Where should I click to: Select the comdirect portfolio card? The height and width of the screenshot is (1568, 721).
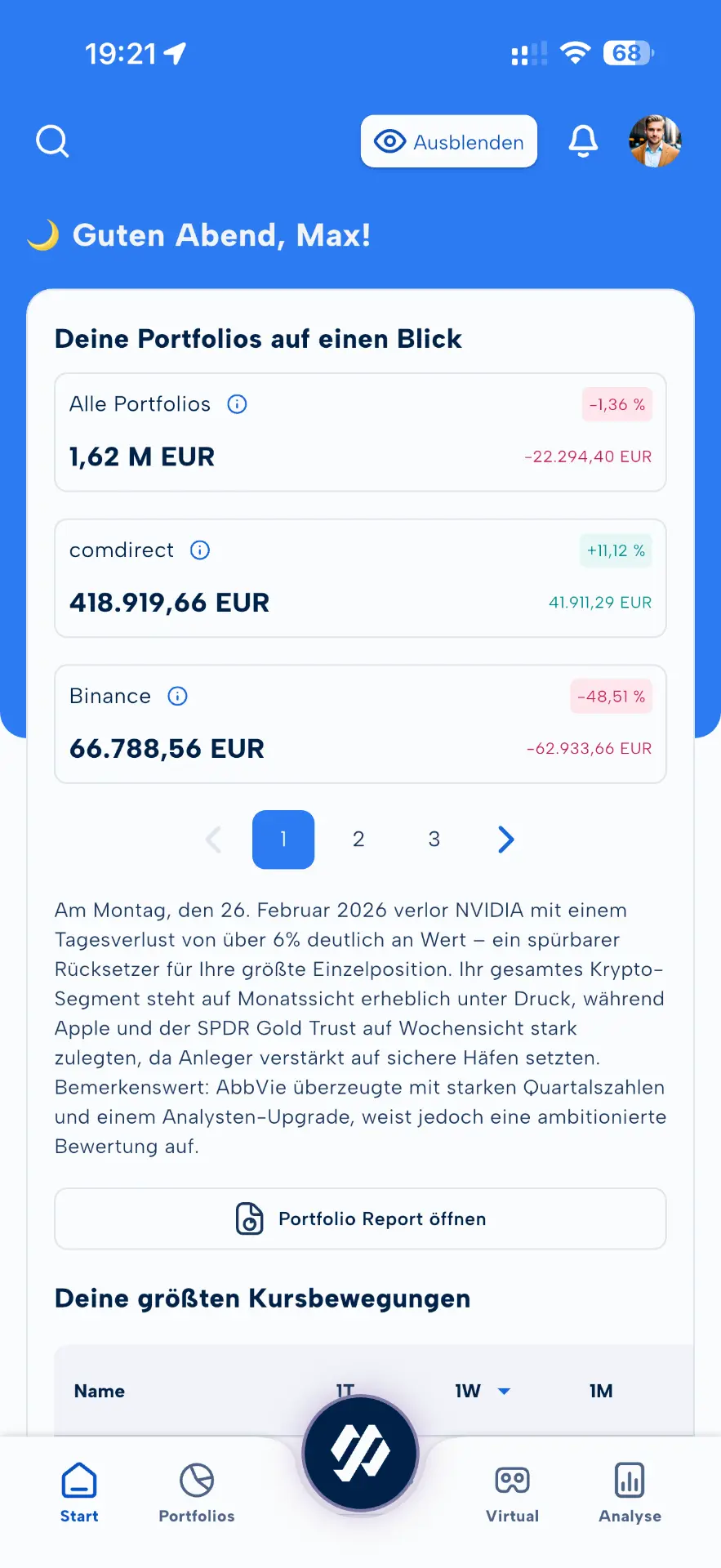pos(360,577)
